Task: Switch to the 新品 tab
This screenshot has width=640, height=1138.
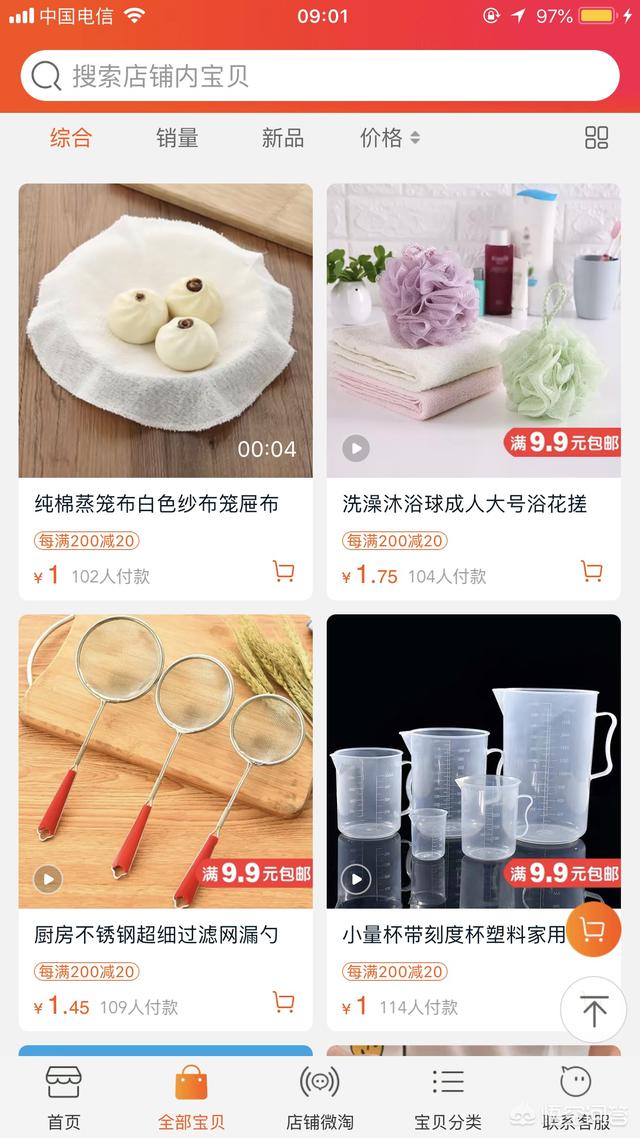Action: pyautogui.click(x=283, y=138)
